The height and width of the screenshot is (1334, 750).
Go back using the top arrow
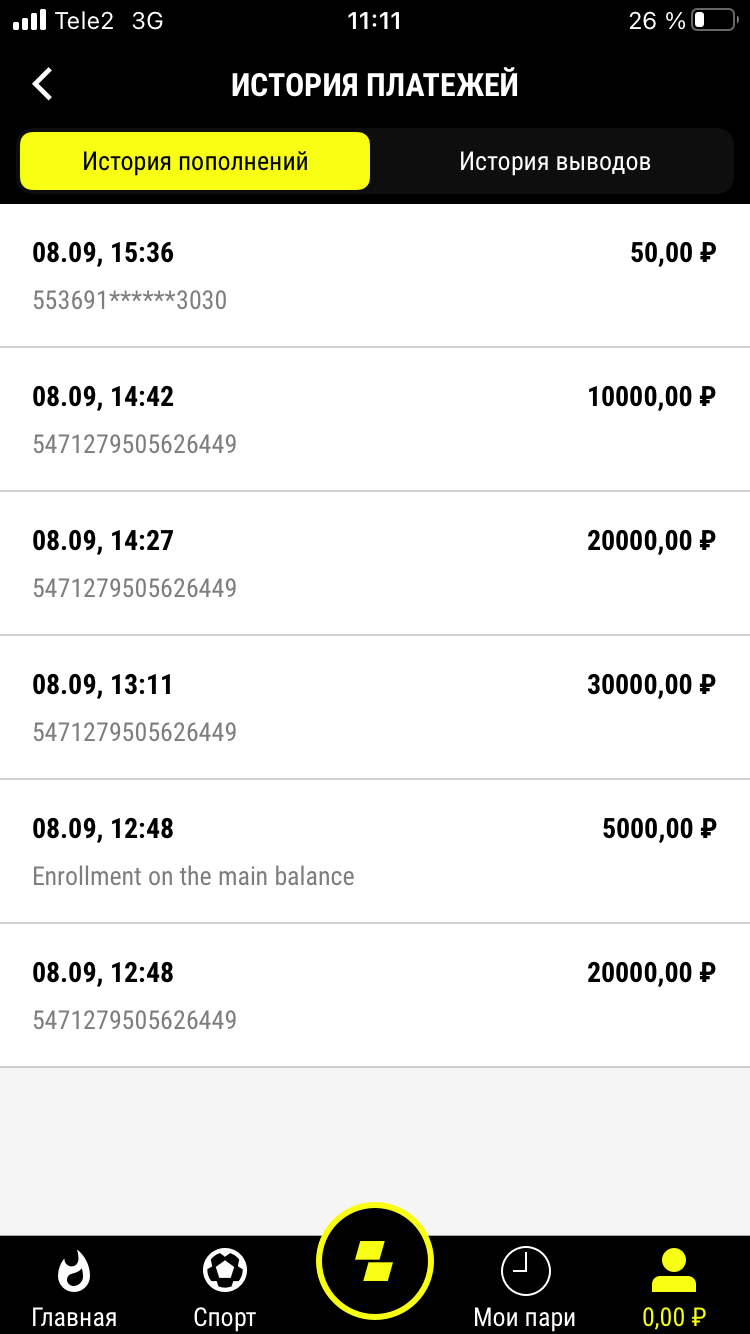[x=42, y=84]
